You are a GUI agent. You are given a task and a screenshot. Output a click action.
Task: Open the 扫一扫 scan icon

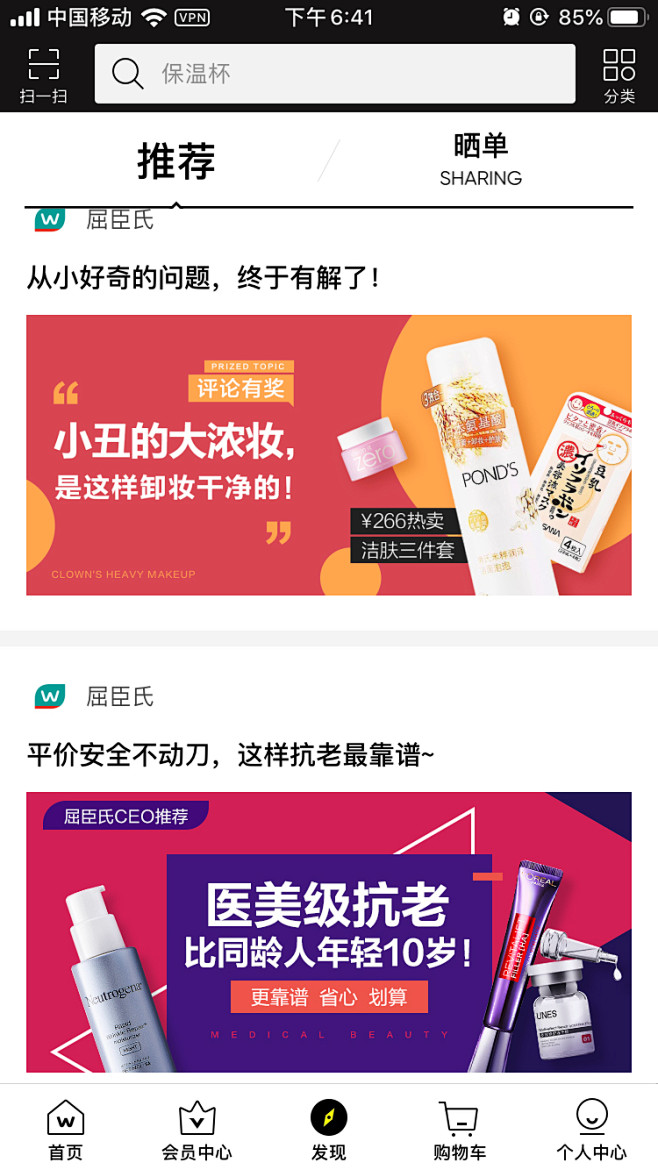pyautogui.click(x=43, y=75)
